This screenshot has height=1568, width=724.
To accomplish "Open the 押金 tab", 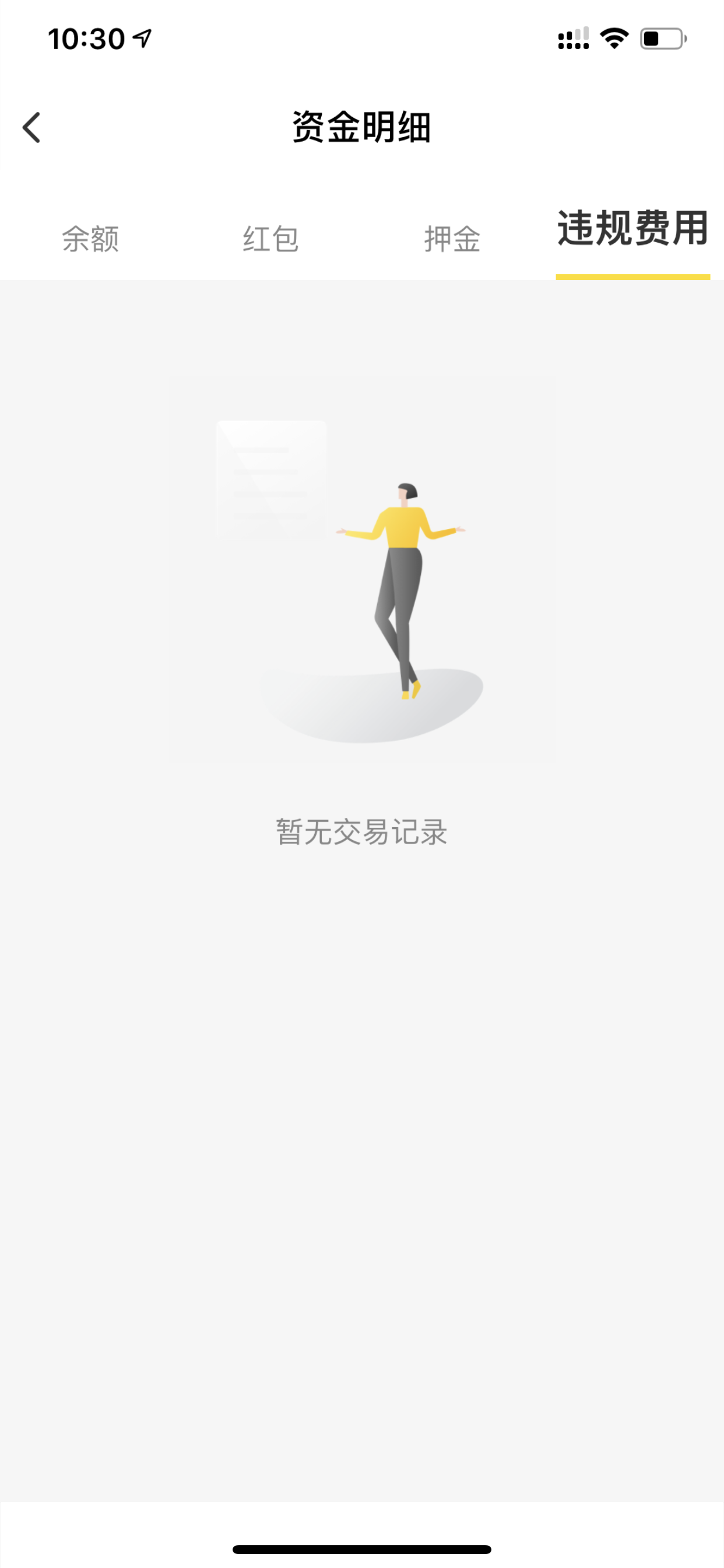I will pos(452,239).
